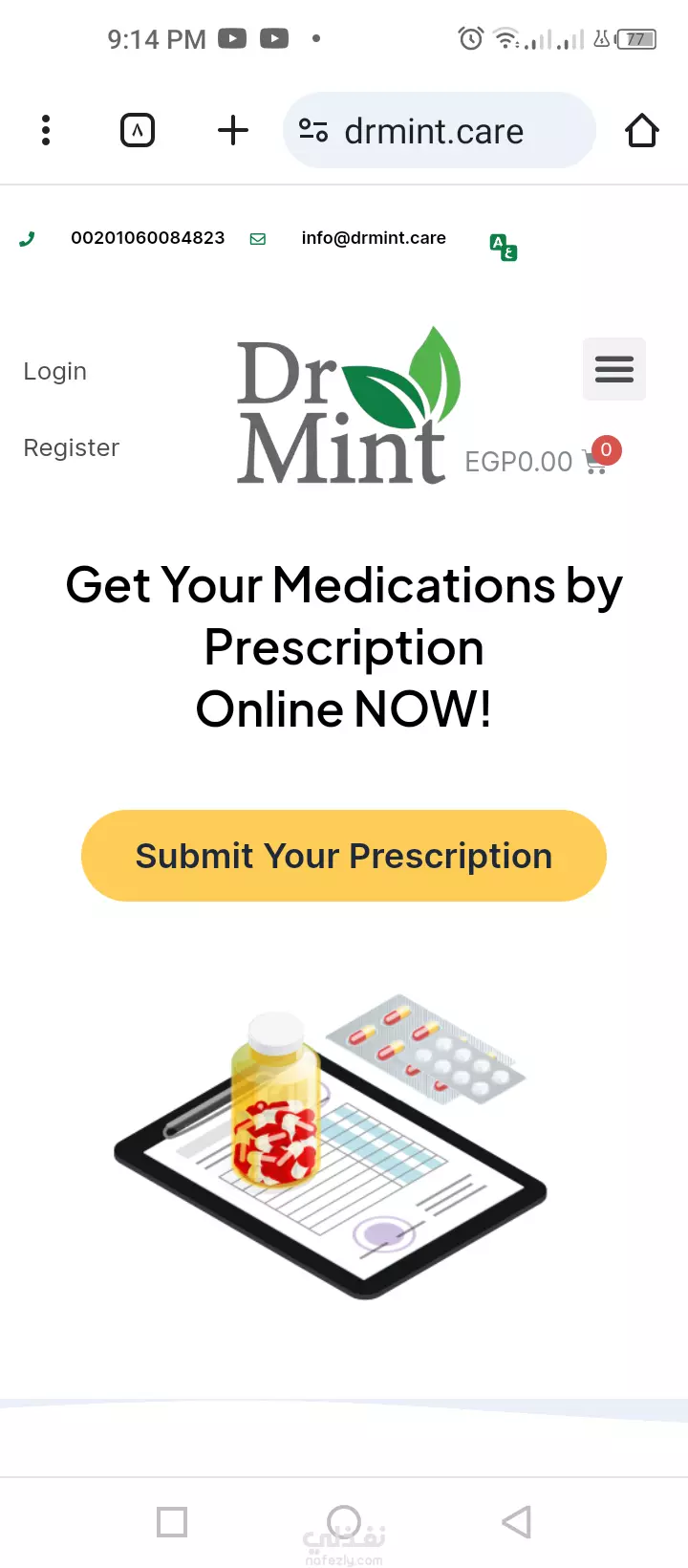The image size is (688, 1568).
Task: Open the Register link
Action: tap(71, 447)
